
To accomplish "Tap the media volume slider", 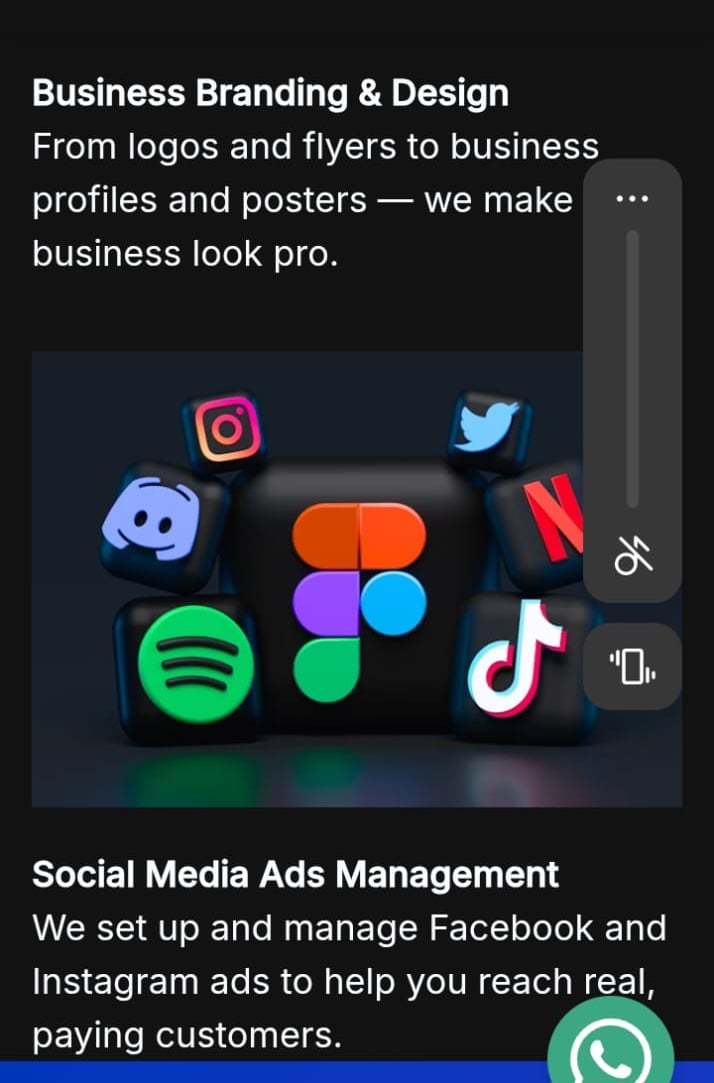I will click(x=632, y=370).
